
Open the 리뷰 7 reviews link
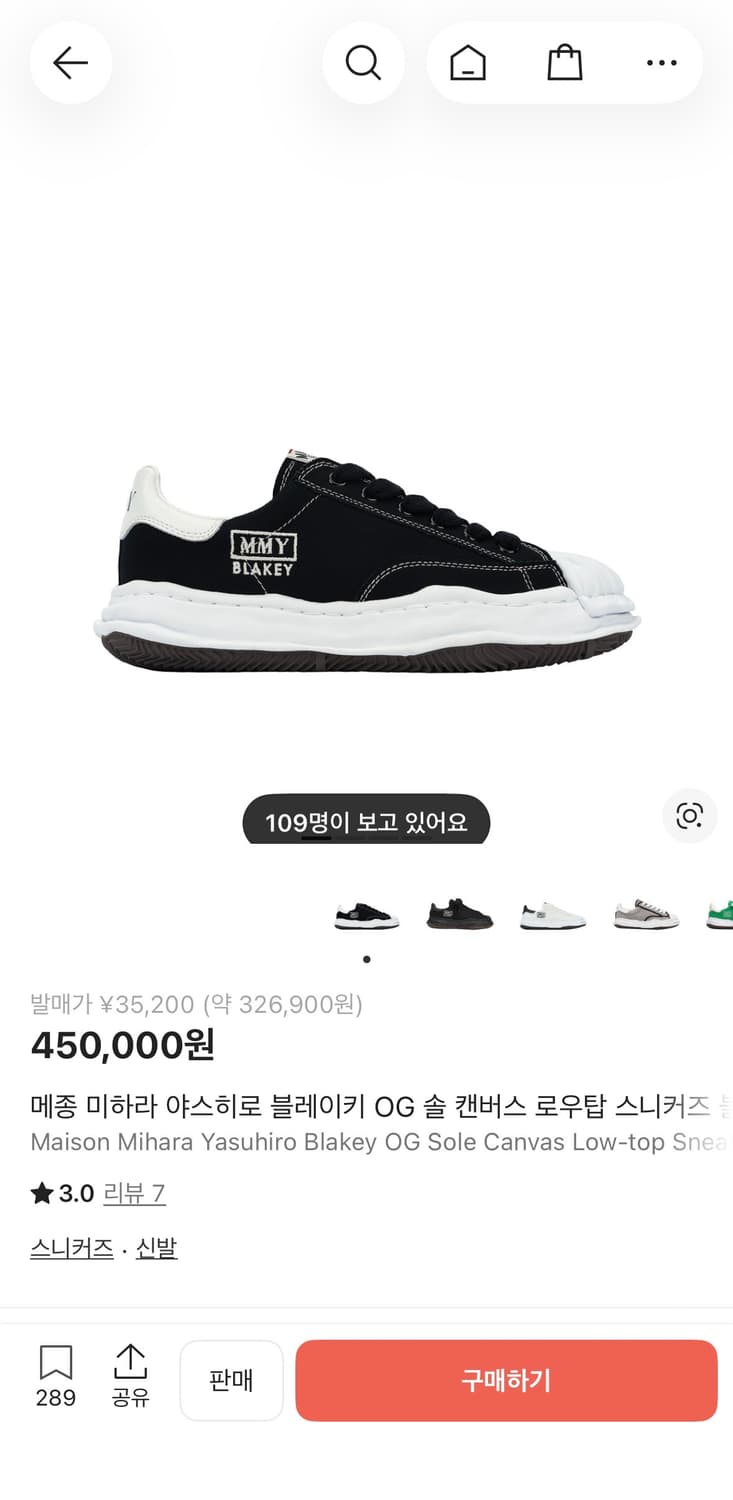134,1194
